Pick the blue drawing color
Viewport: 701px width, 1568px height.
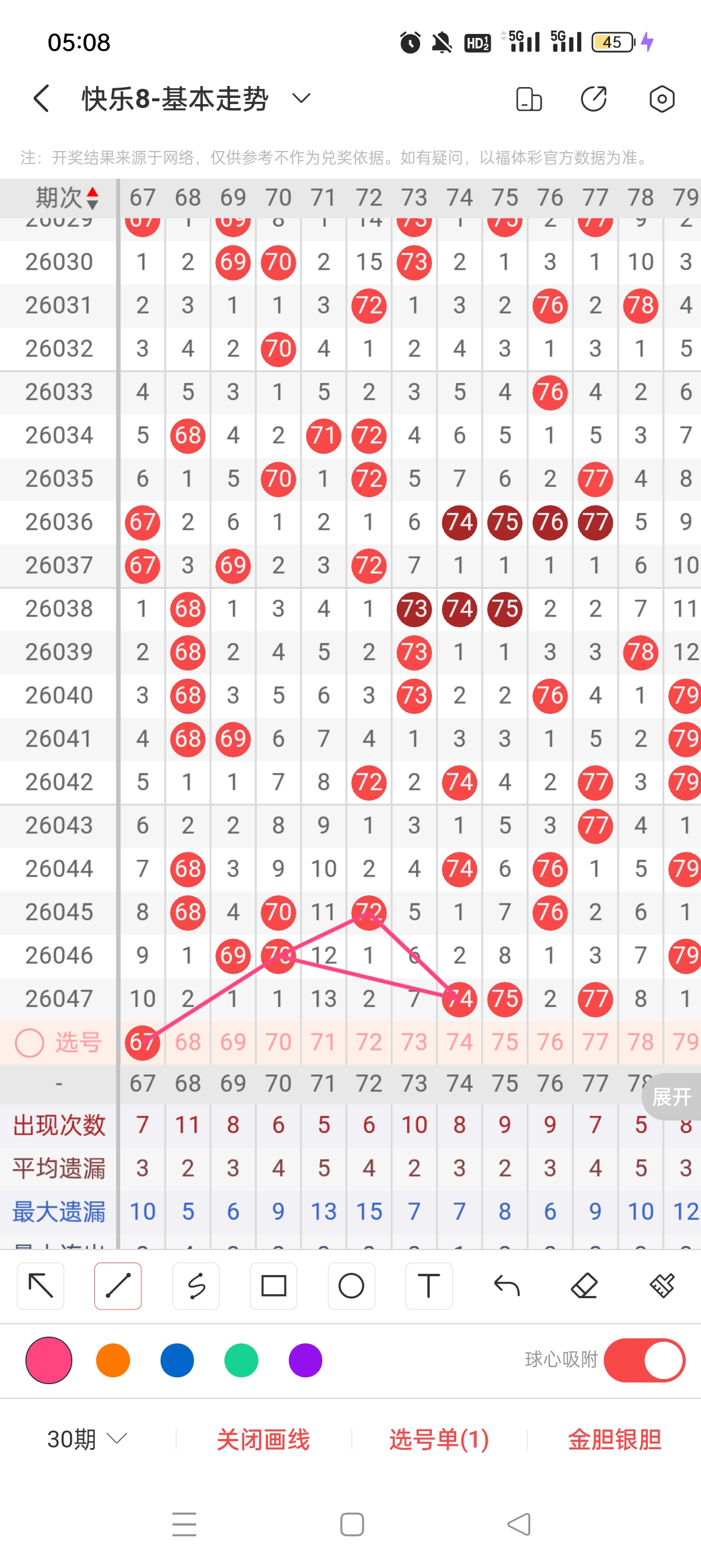click(177, 1360)
